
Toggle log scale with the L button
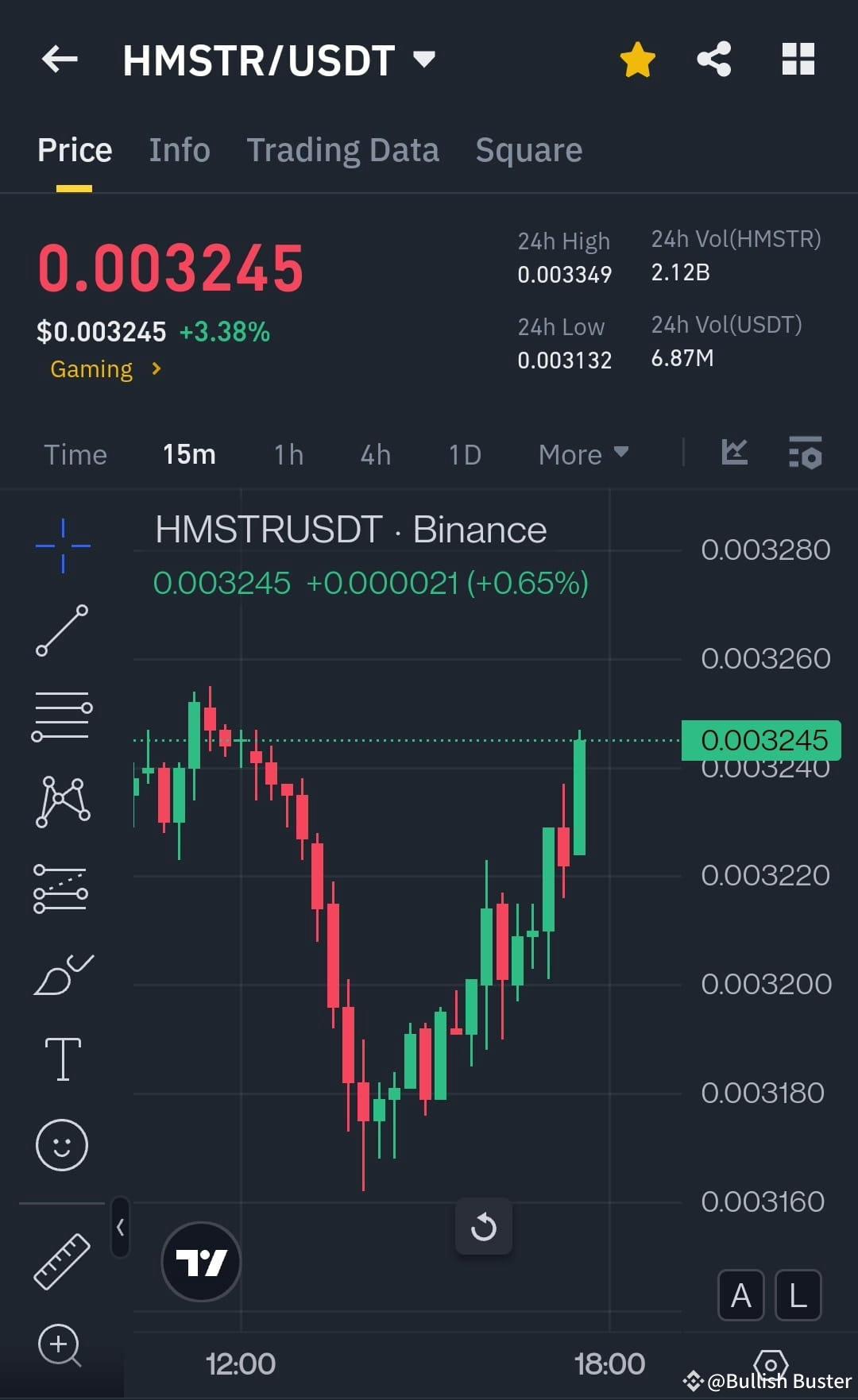coord(797,1294)
